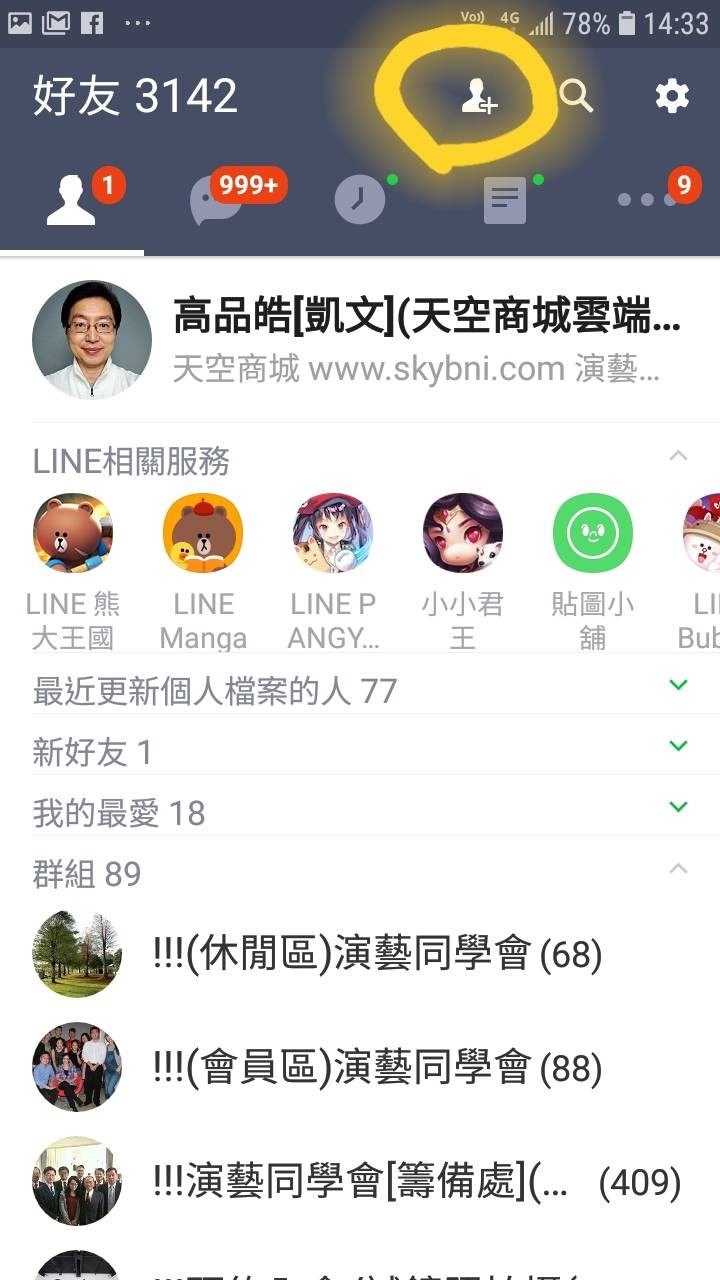Tap the add friend icon
Viewport: 720px width, 1280px height.
click(479, 96)
